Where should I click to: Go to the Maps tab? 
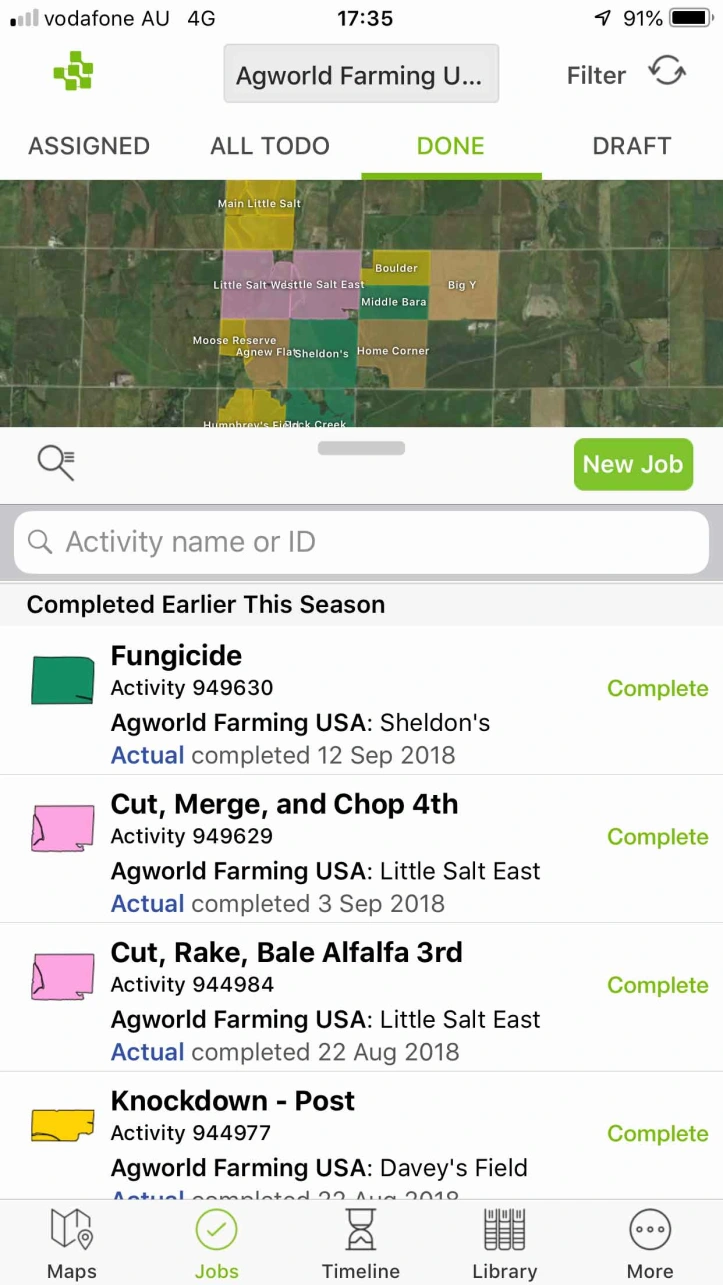72,1243
